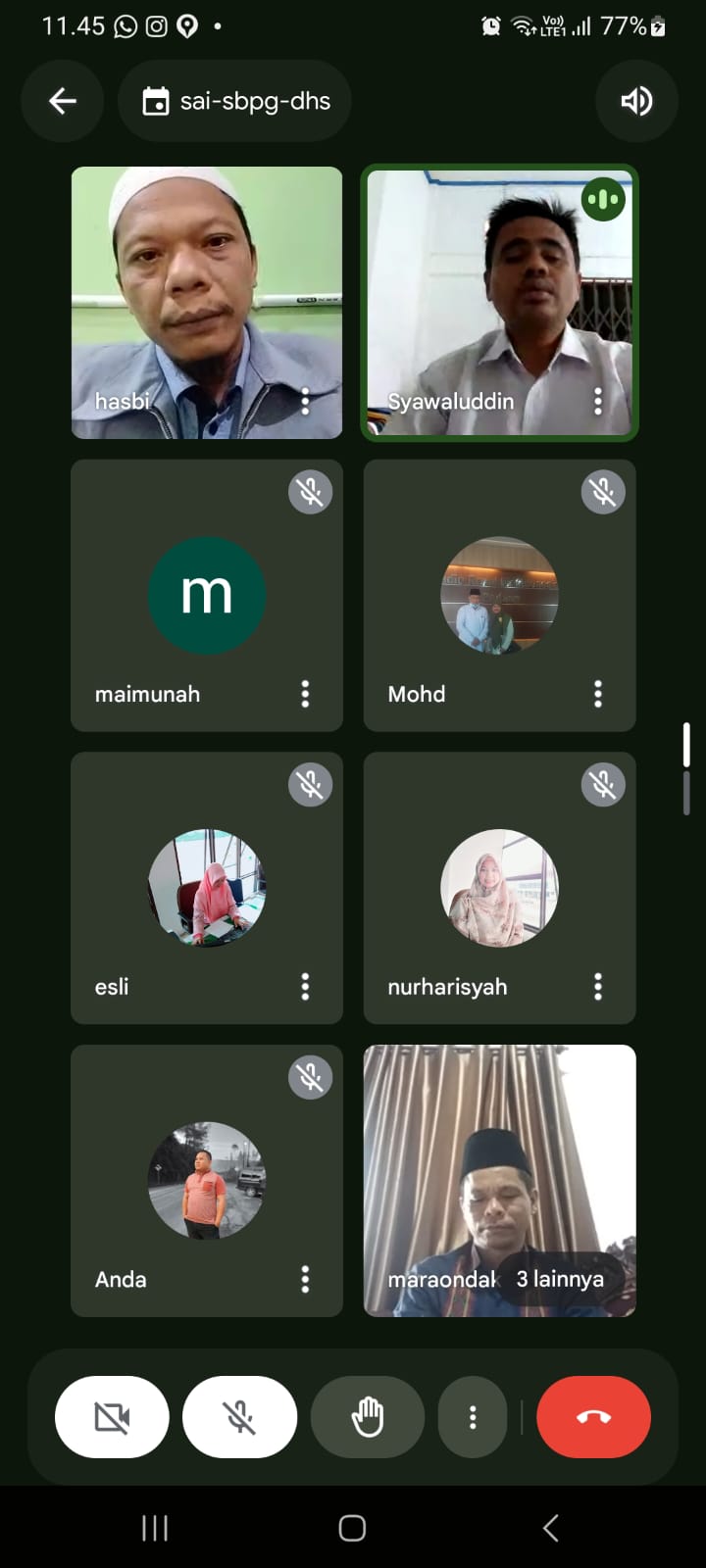Image resolution: width=706 pixels, height=1568 pixels.
Task: Open options menu for Mohd
Action: [x=597, y=694]
